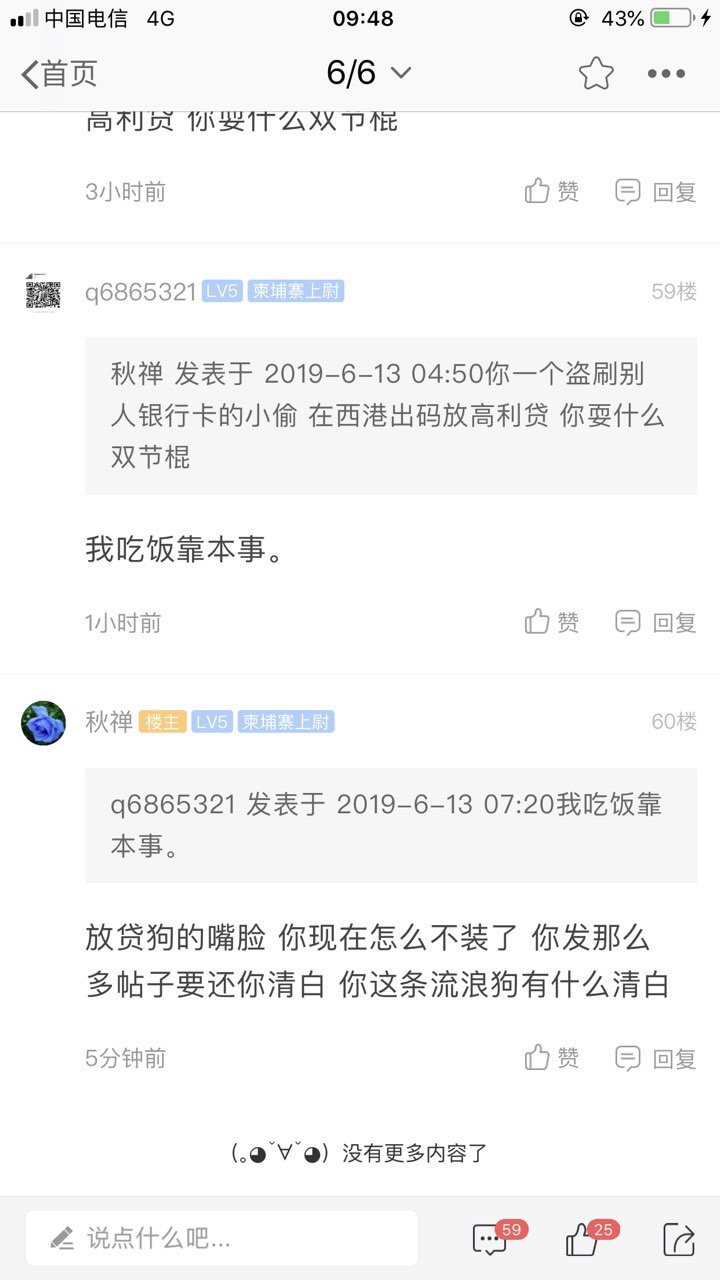Share this thread via the bottom share icon
This screenshot has width=720, height=1280.
[678, 1239]
